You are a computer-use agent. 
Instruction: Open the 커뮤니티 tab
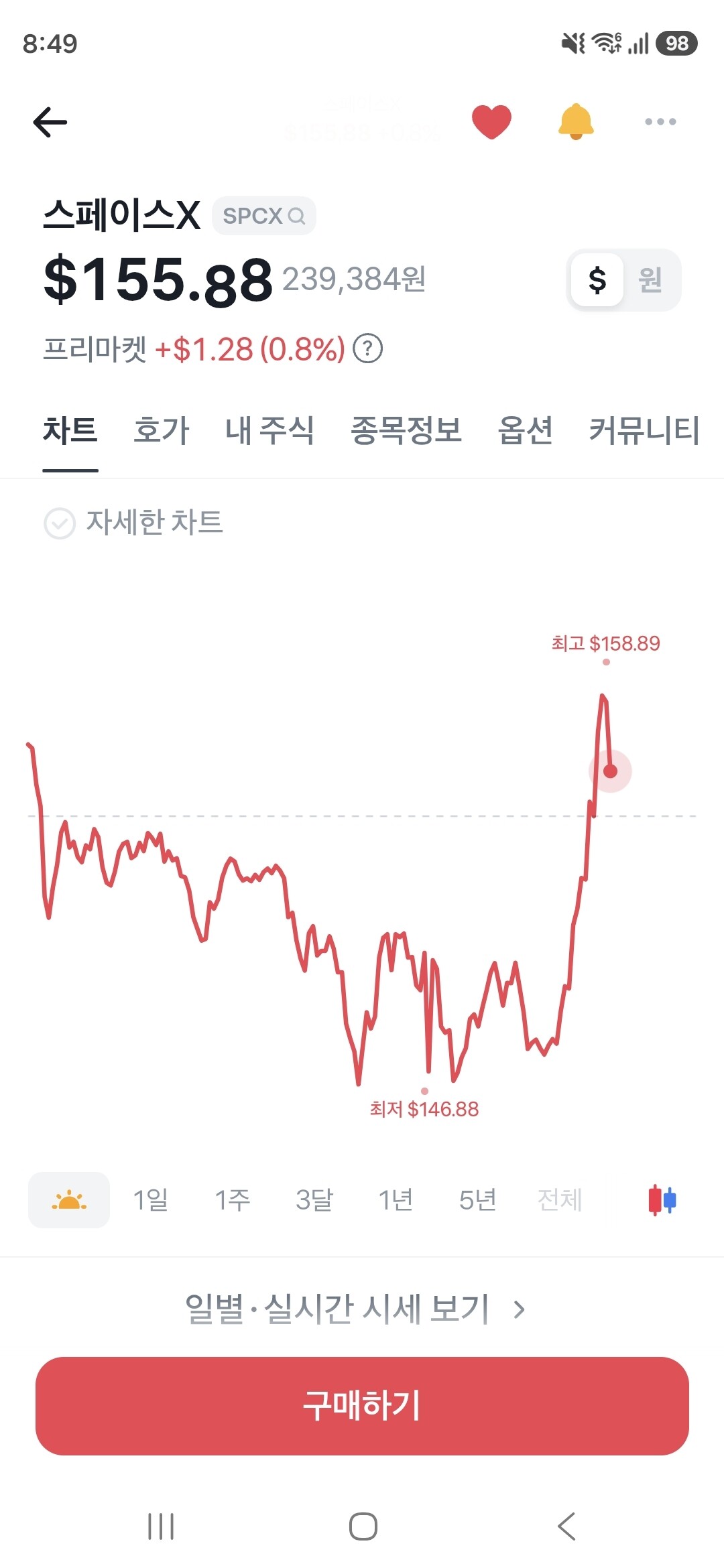[x=644, y=430]
